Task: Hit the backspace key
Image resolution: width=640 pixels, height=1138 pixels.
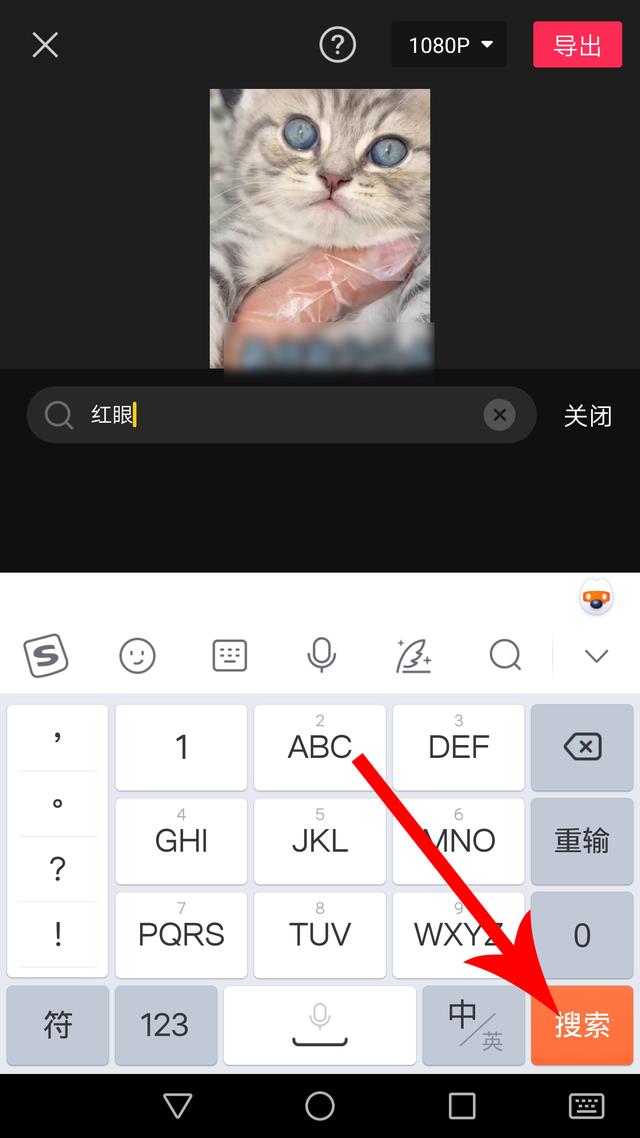Action: pos(582,746)
